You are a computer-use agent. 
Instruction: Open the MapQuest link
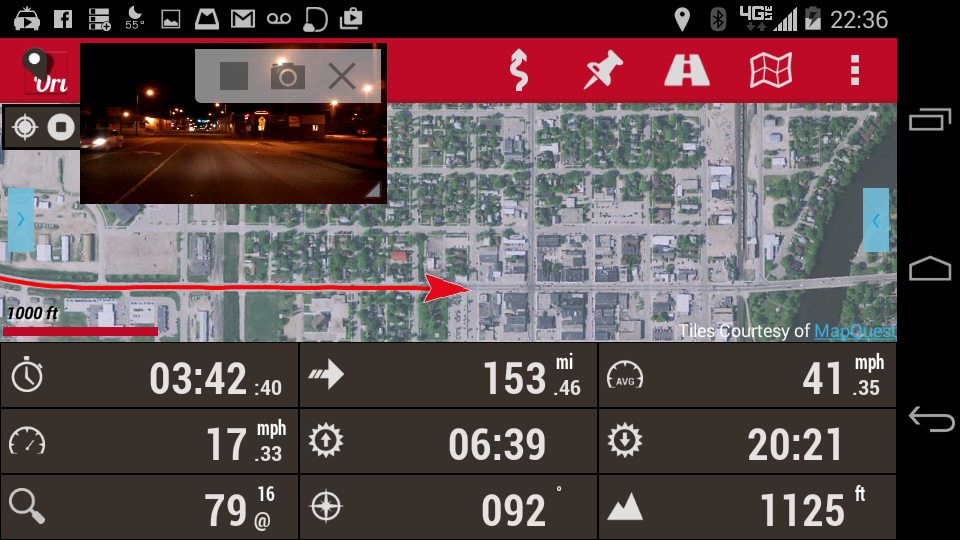point(854,331)
